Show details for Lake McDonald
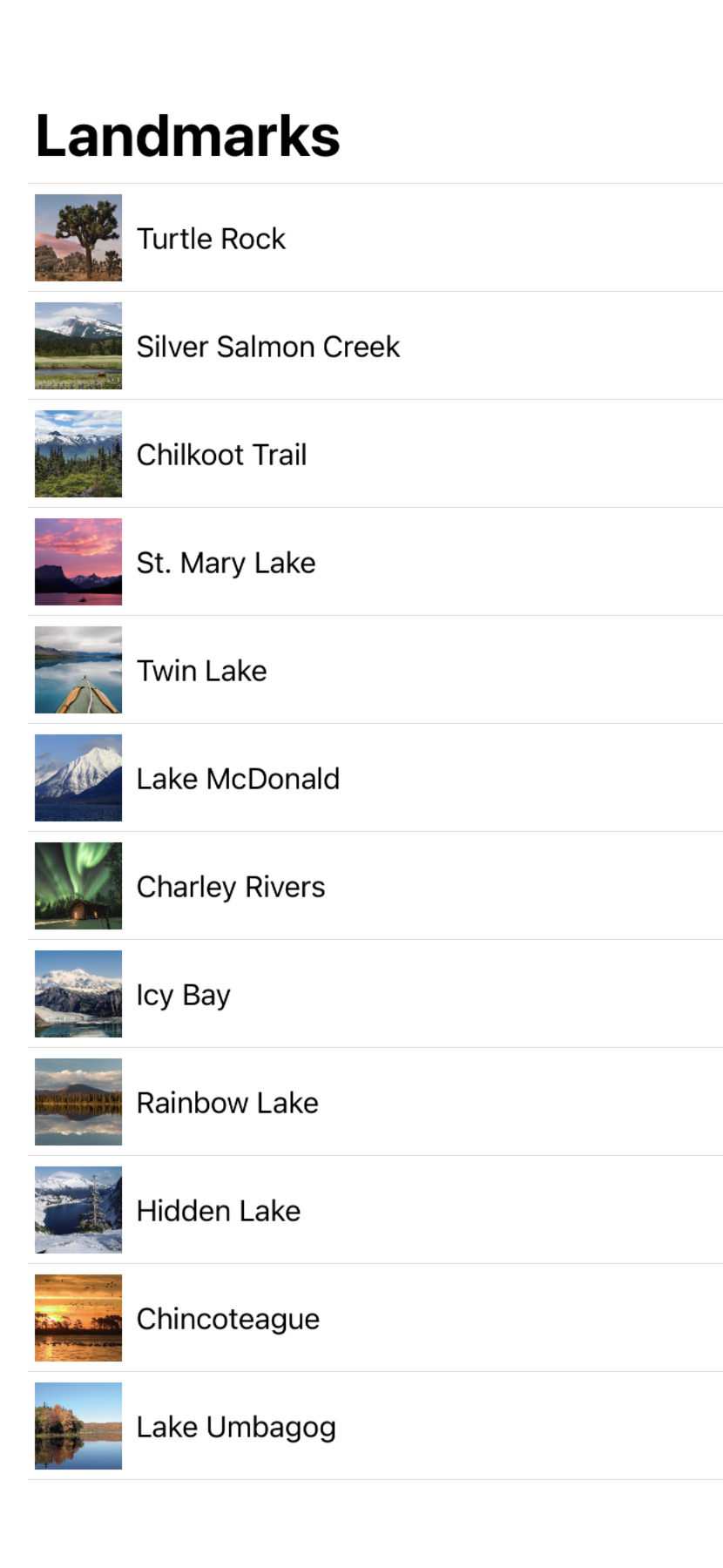Viewport: 723px width, 1568px height. click(x=238, y=778)
